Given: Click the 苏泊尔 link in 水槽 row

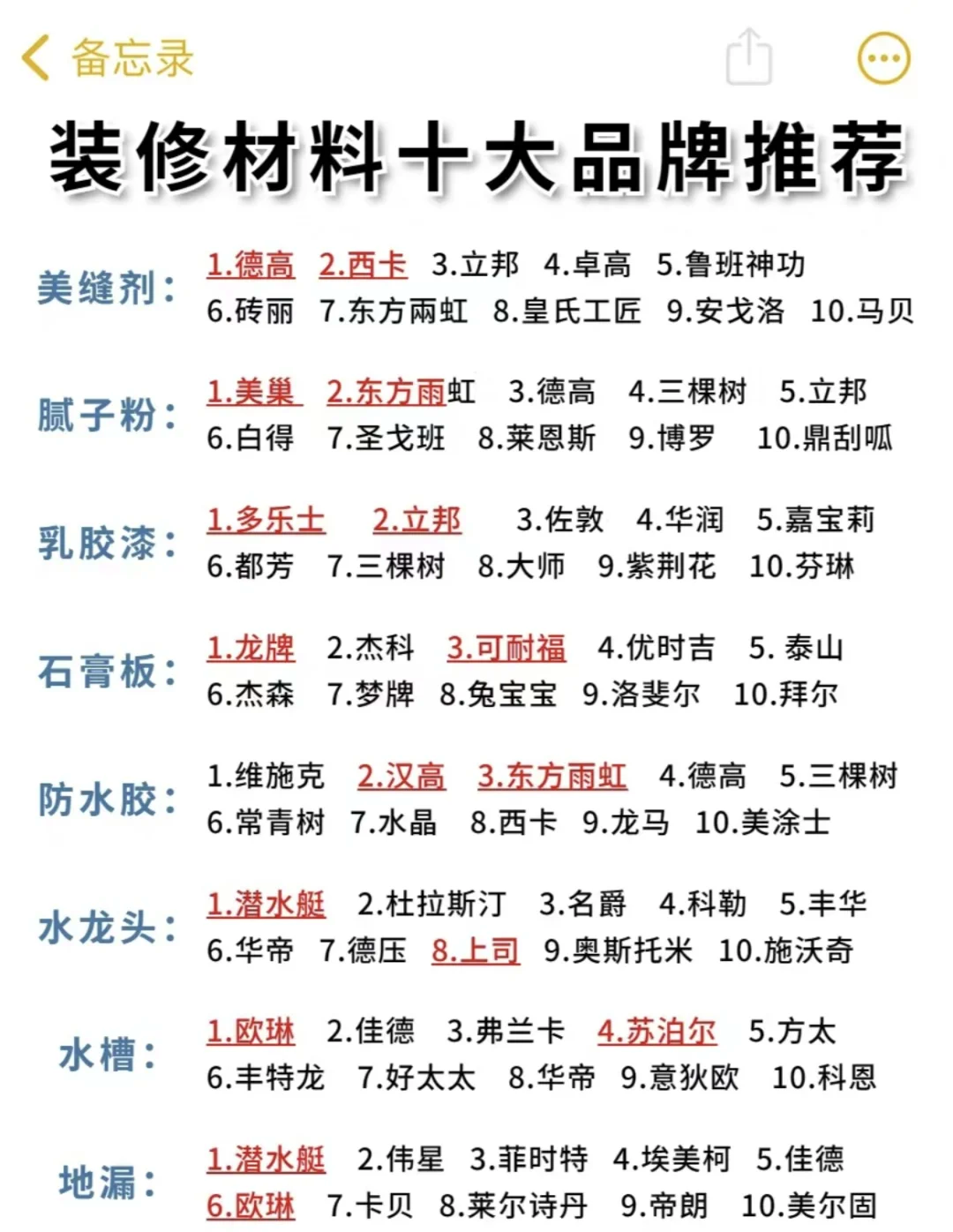Looking at the screenshot, I should 657,1032.
